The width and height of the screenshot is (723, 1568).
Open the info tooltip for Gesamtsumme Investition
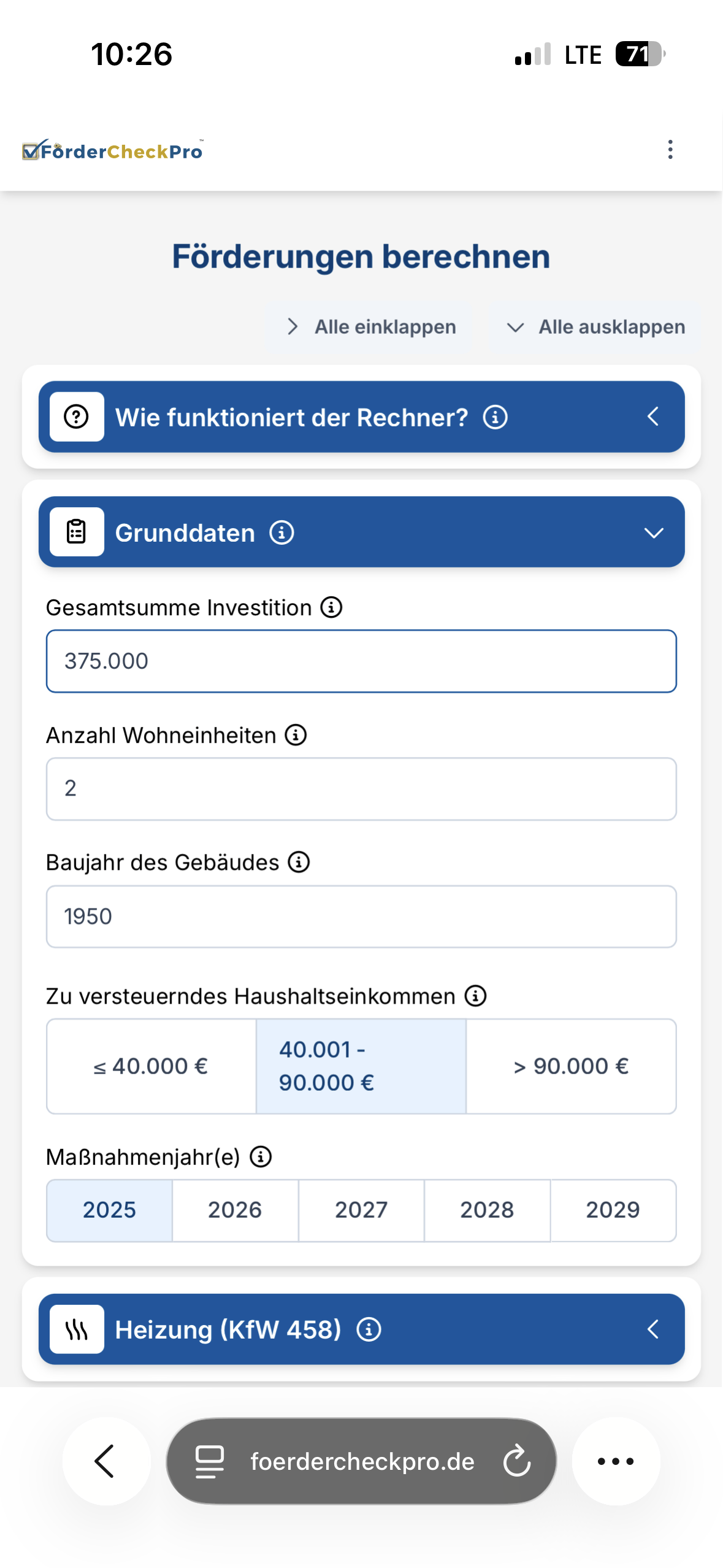tap(331, 607)
